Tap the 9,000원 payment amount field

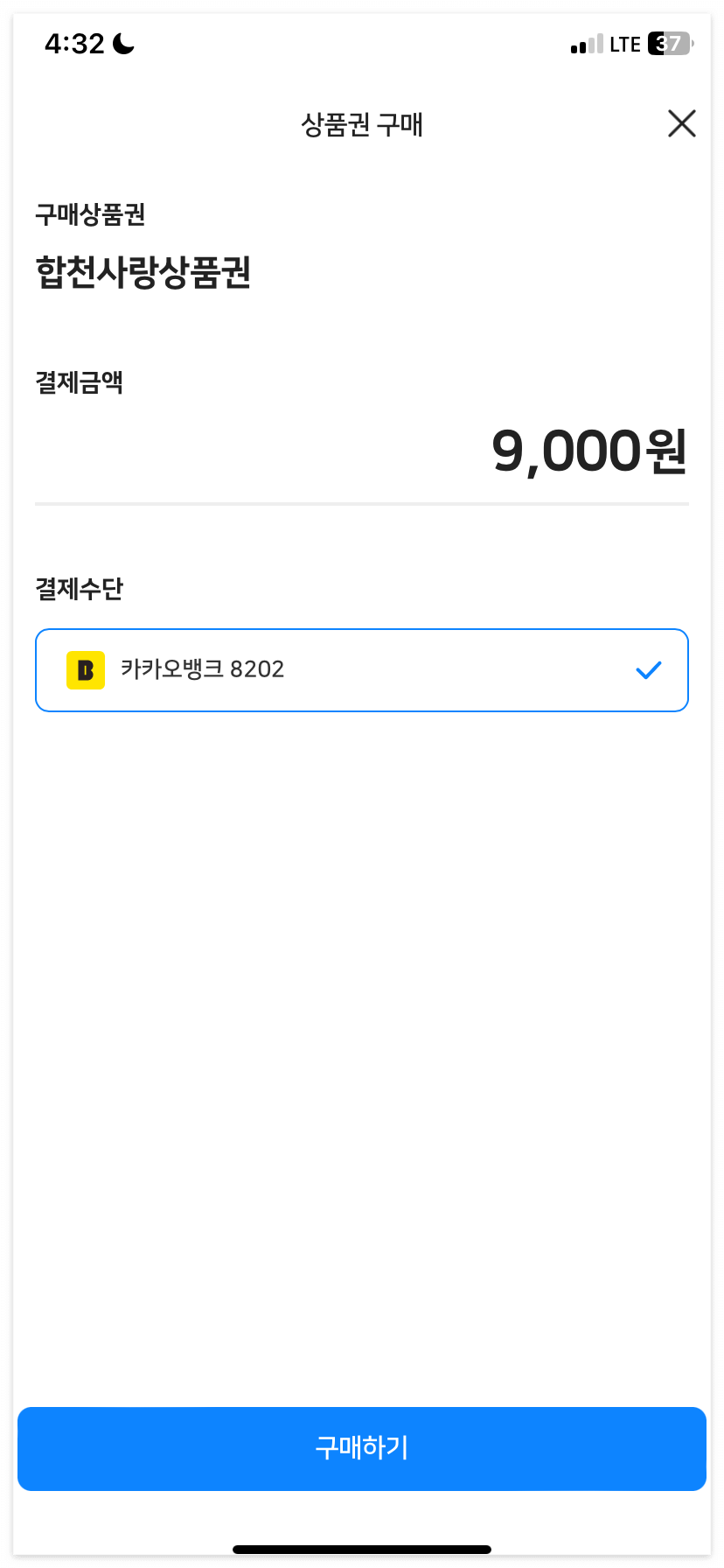coord(589,451)
